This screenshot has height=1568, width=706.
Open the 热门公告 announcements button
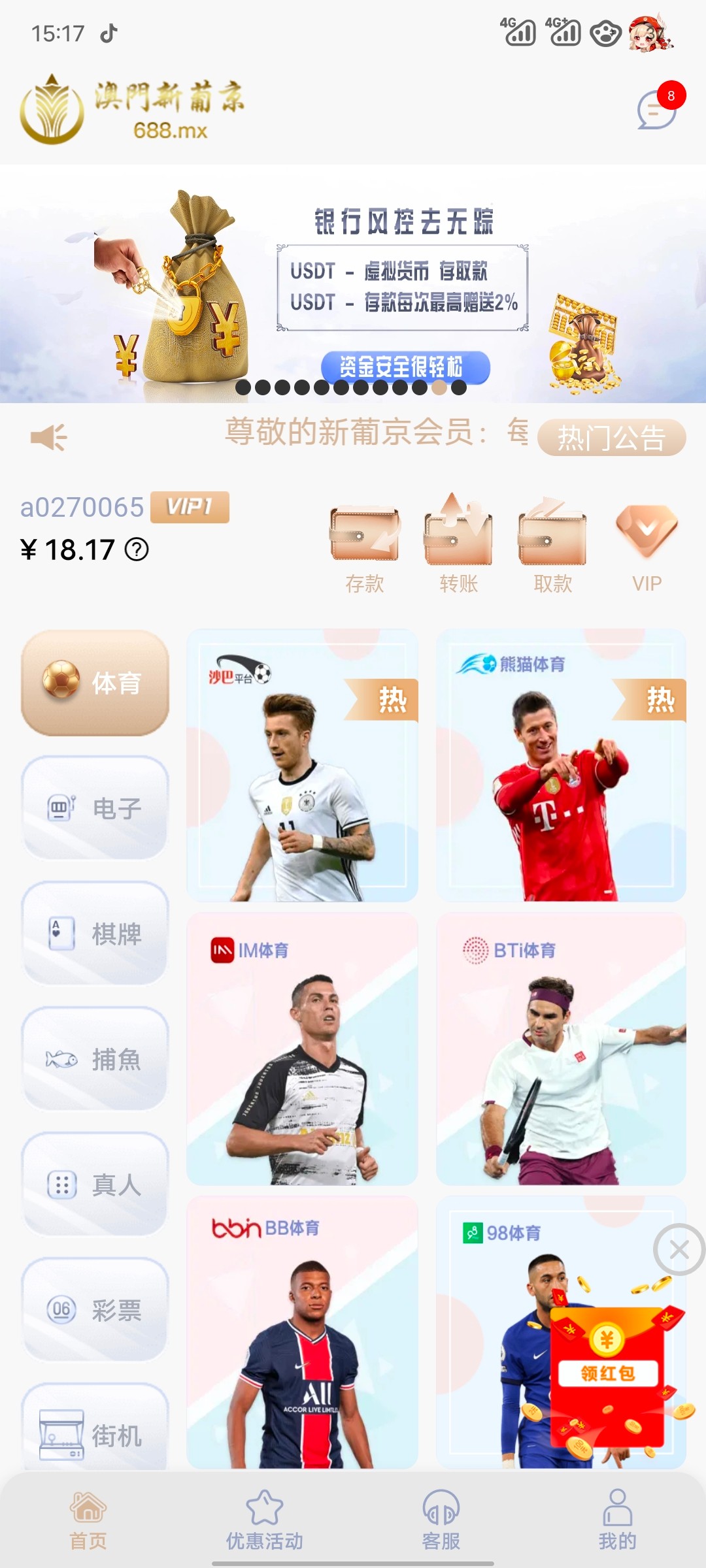tap(611, 437)
